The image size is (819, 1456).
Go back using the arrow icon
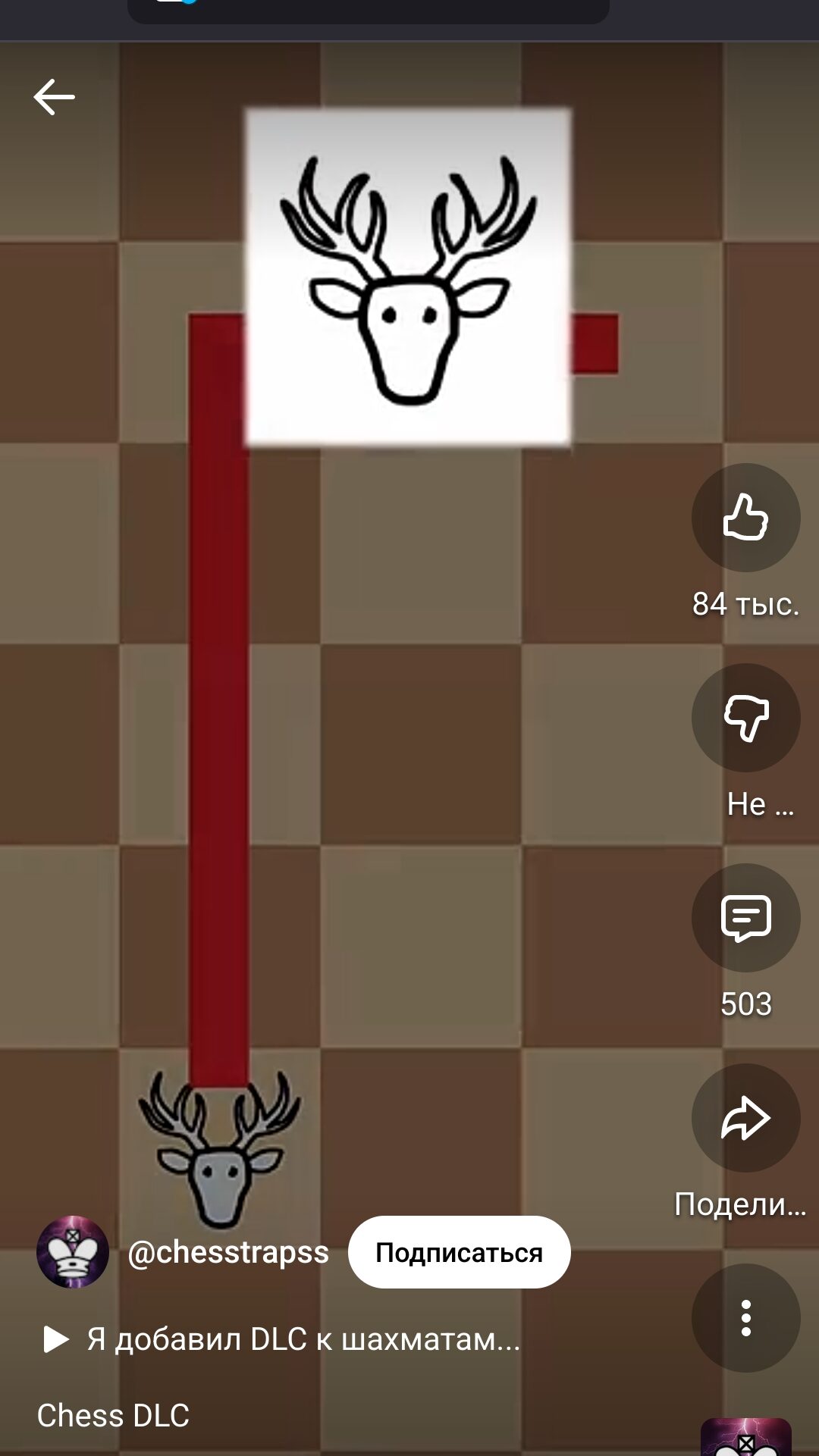(54, 97)
